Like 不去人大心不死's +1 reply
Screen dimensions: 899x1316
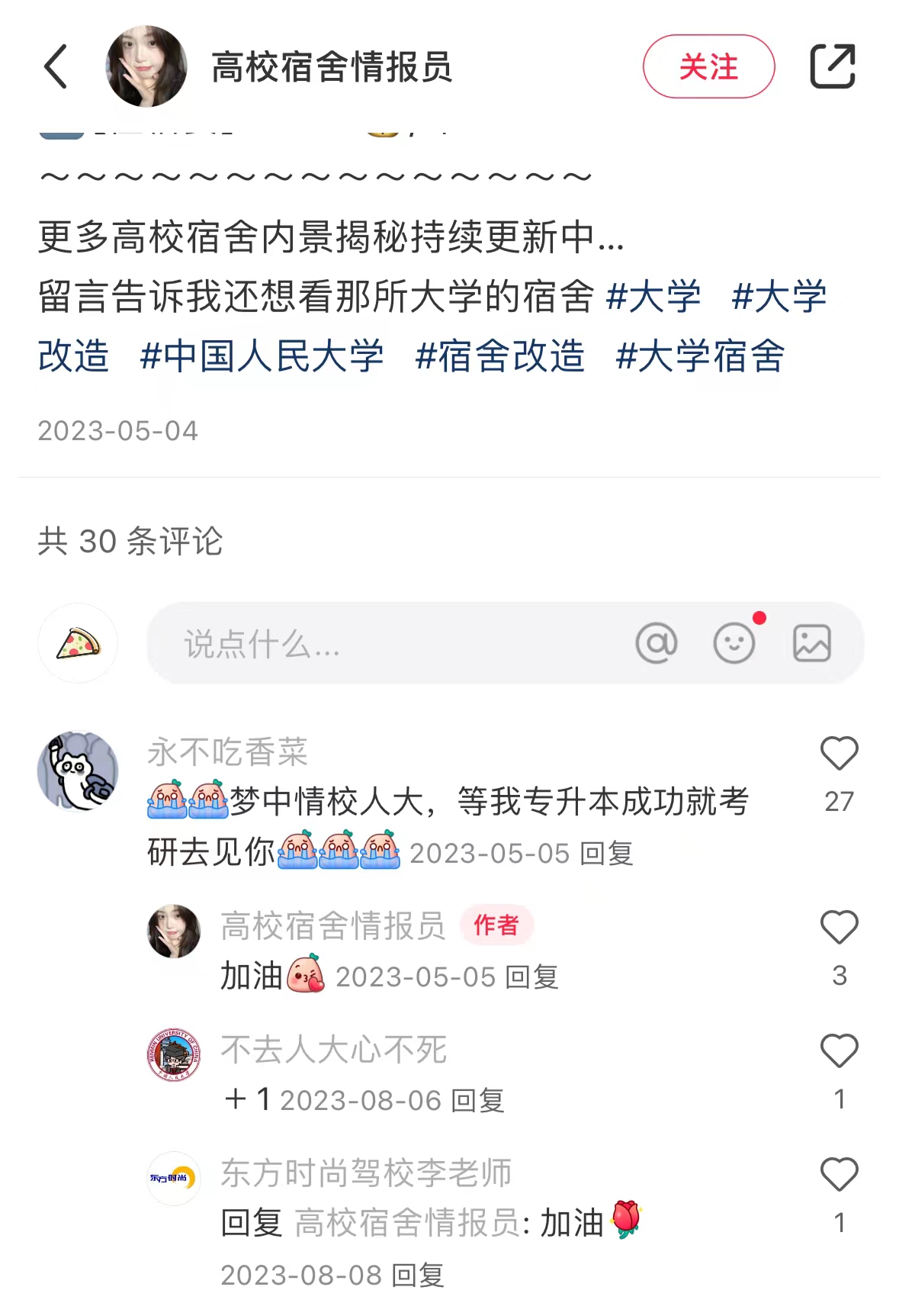[839, 1051]
